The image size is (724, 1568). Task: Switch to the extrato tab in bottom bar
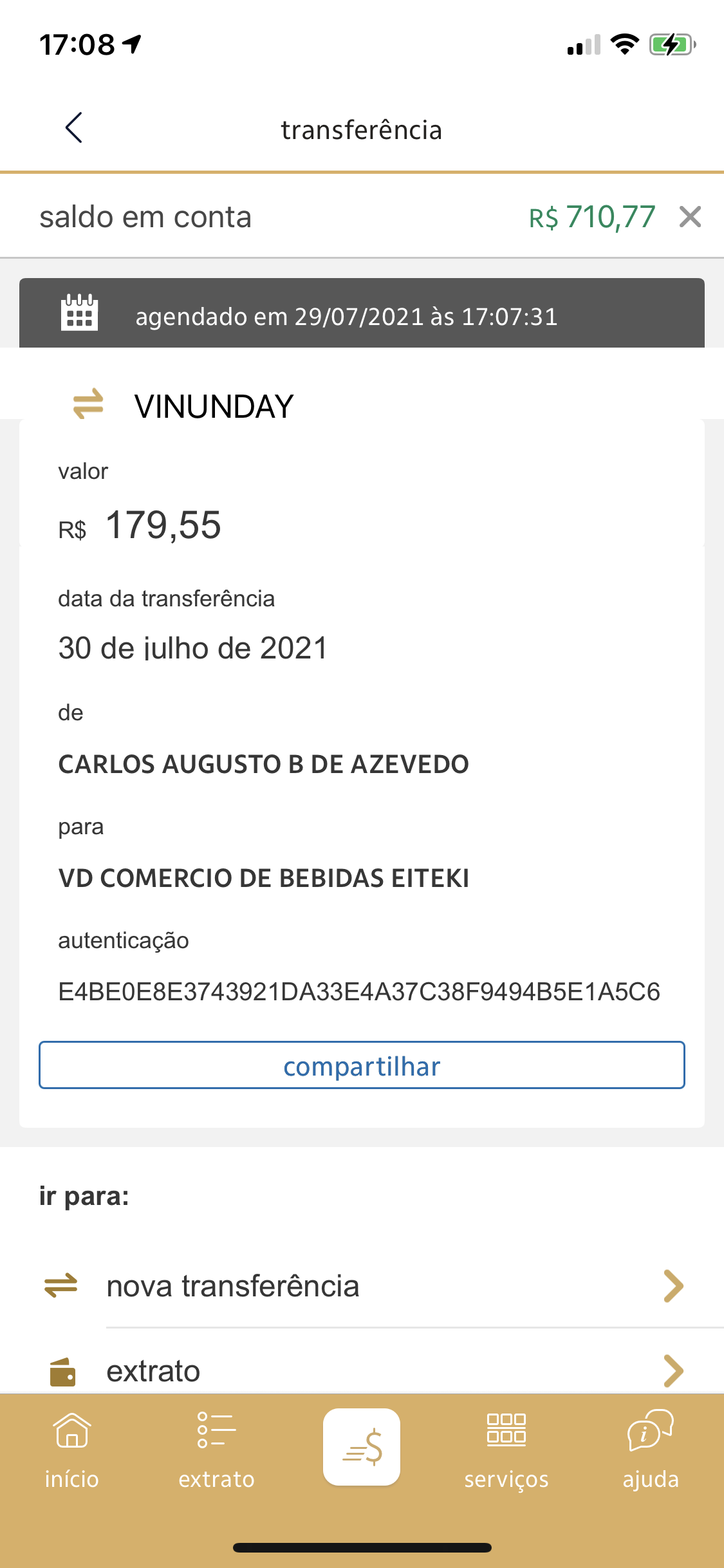[216, 1450]
